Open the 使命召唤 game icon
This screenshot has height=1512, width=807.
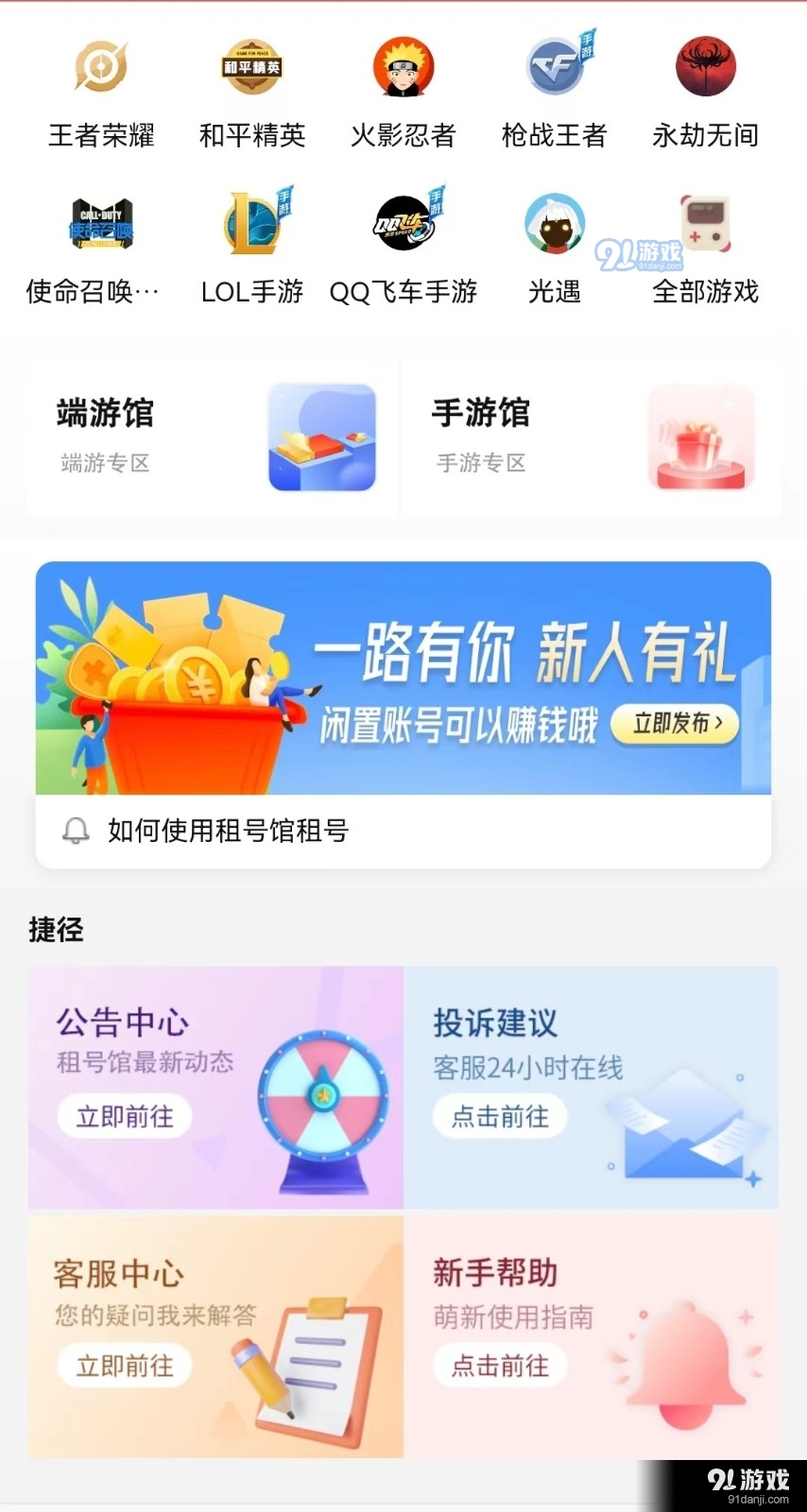[99, 224]
